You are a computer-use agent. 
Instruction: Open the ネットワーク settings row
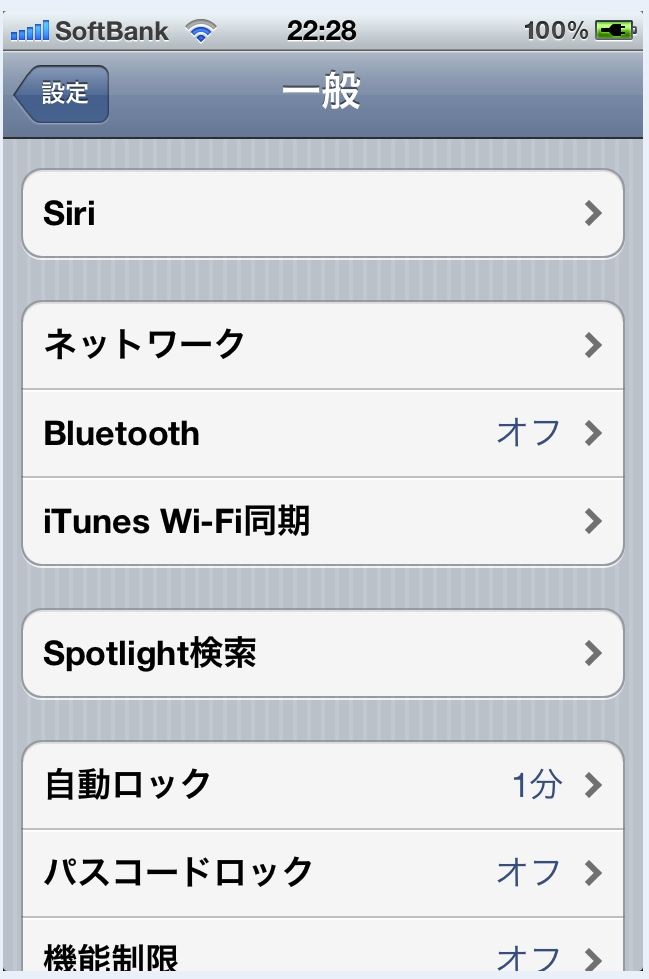[322, 345]
